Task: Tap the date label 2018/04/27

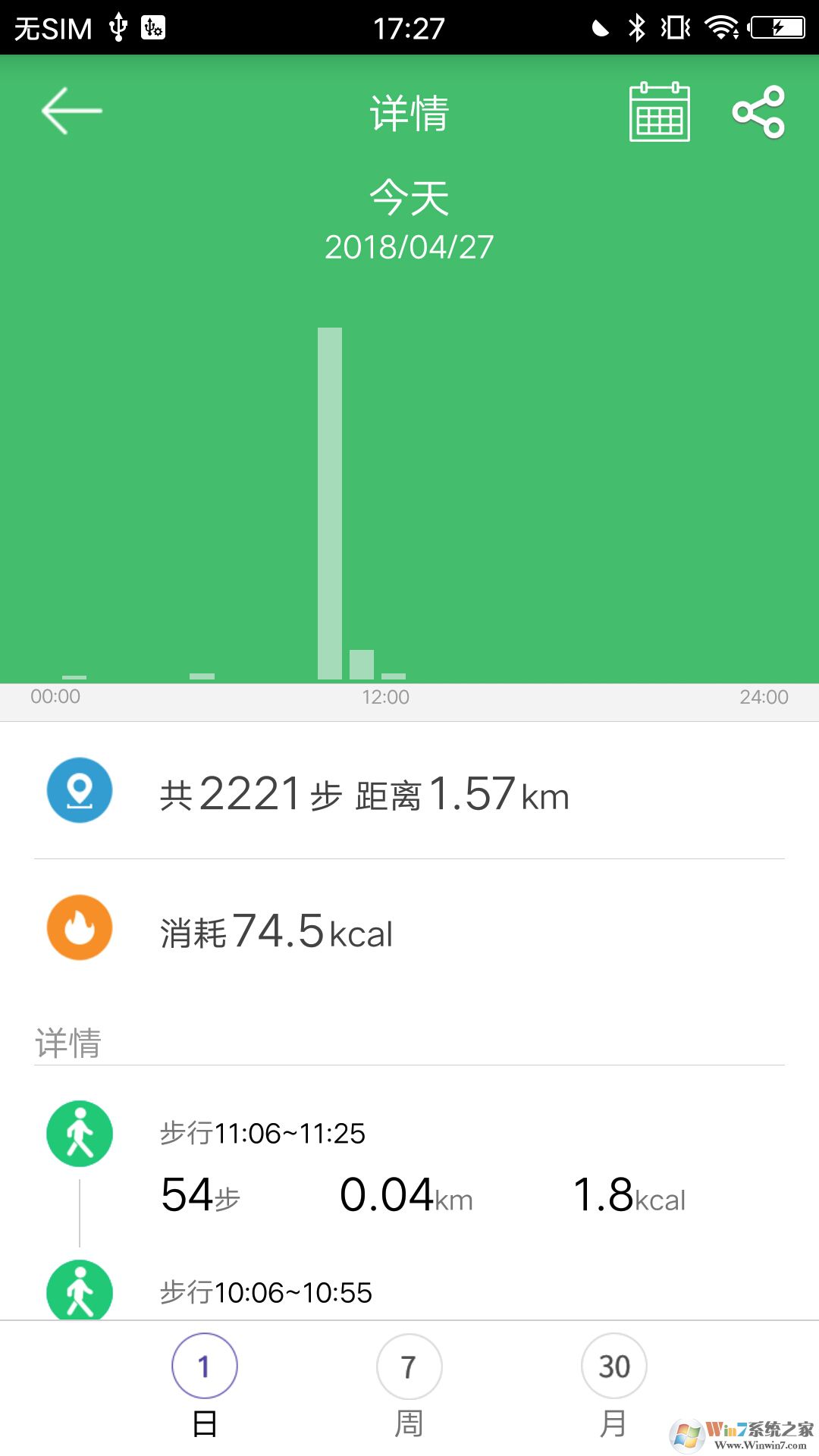Action: point(409,244)
